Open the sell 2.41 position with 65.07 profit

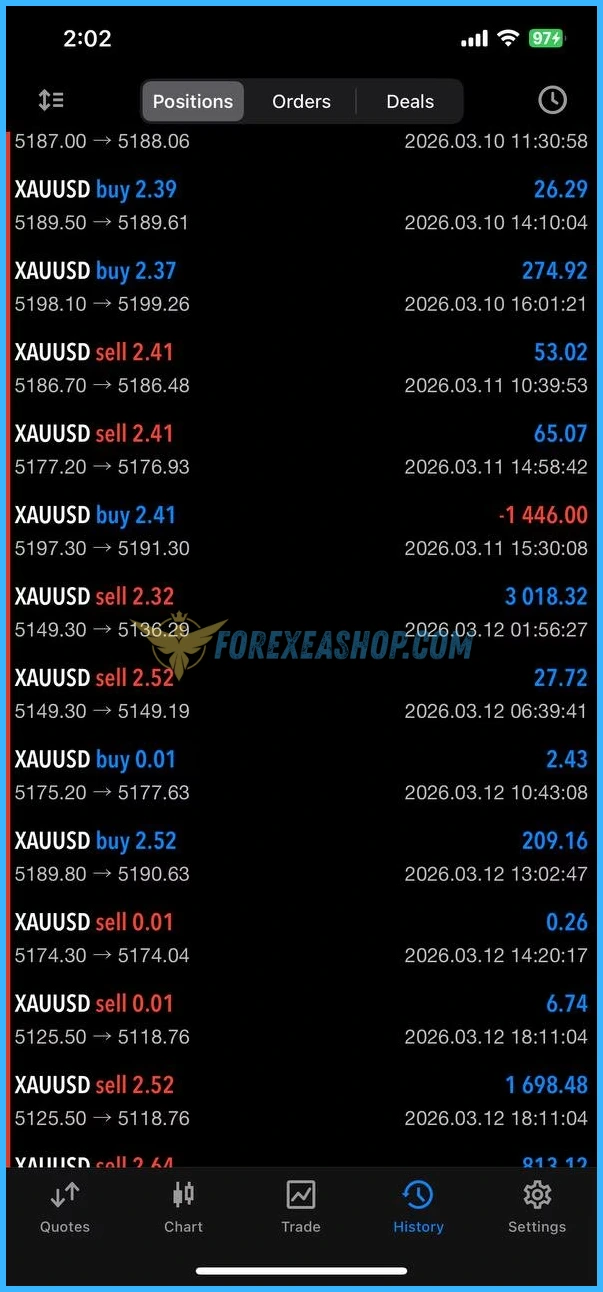coord(301,449)
